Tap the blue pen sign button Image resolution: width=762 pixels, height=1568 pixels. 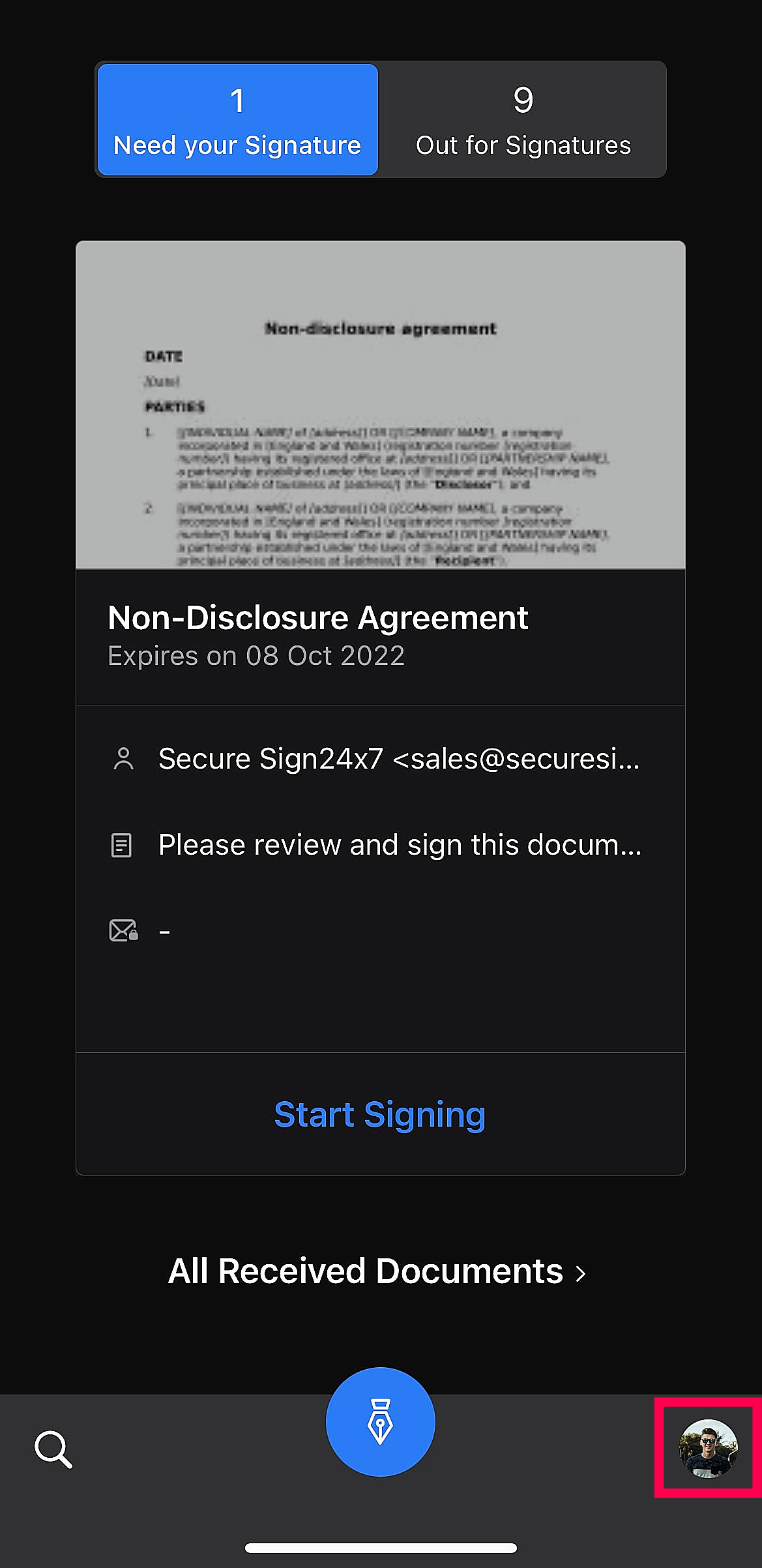coord(381,1422)
